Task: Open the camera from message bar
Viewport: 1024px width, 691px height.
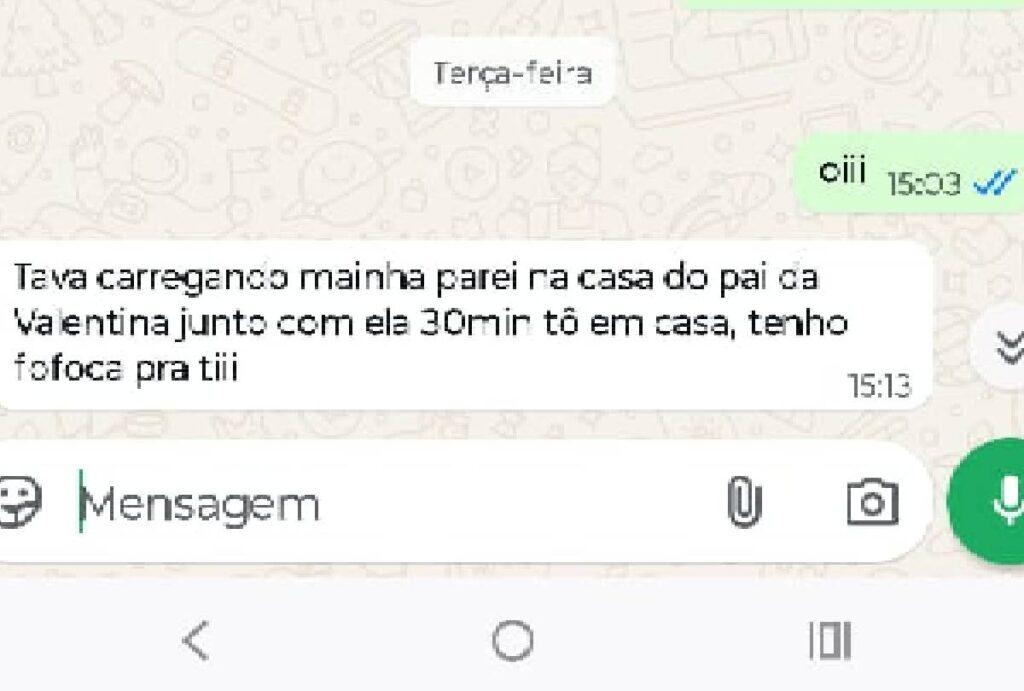Action: pos(872,502)
